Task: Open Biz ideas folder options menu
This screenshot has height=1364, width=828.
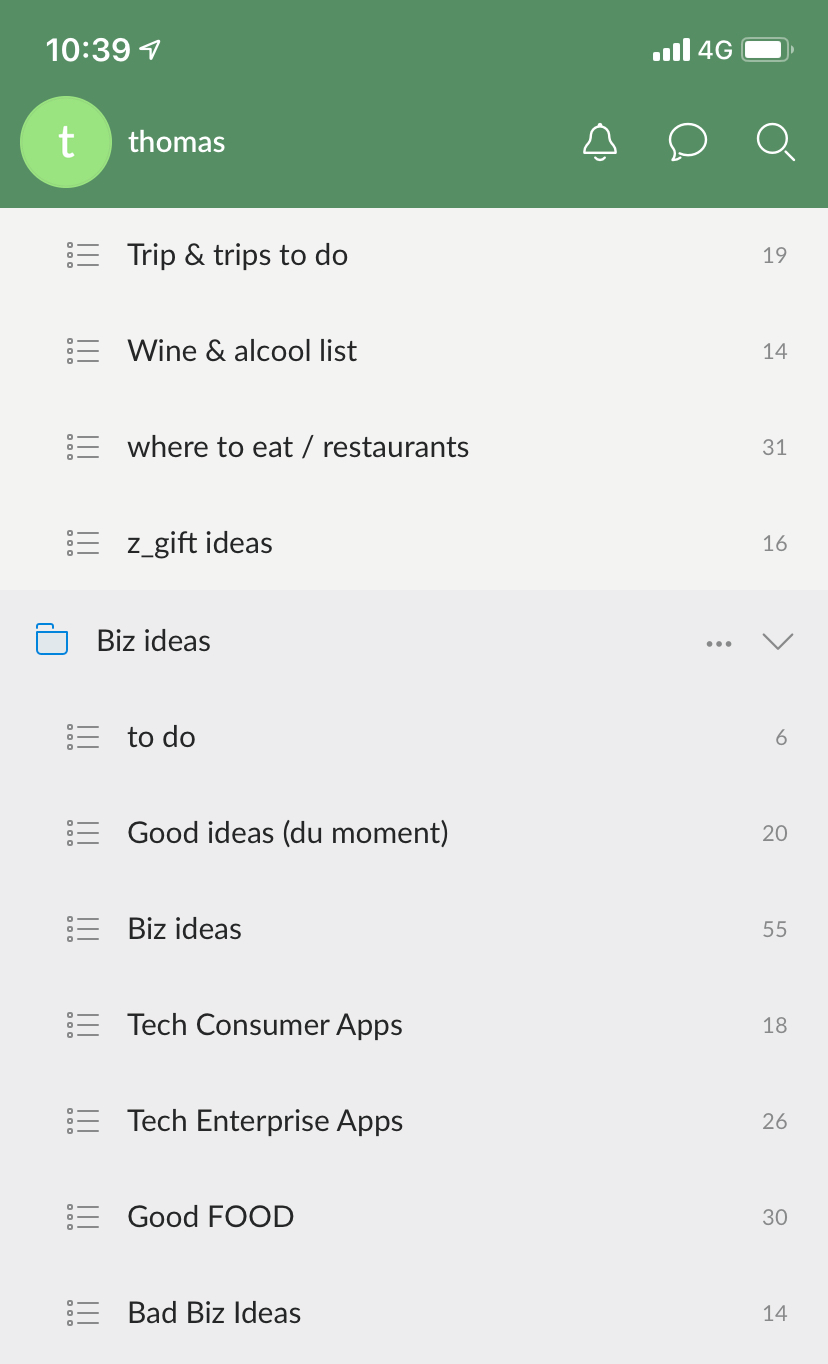Action: [718, 642]
